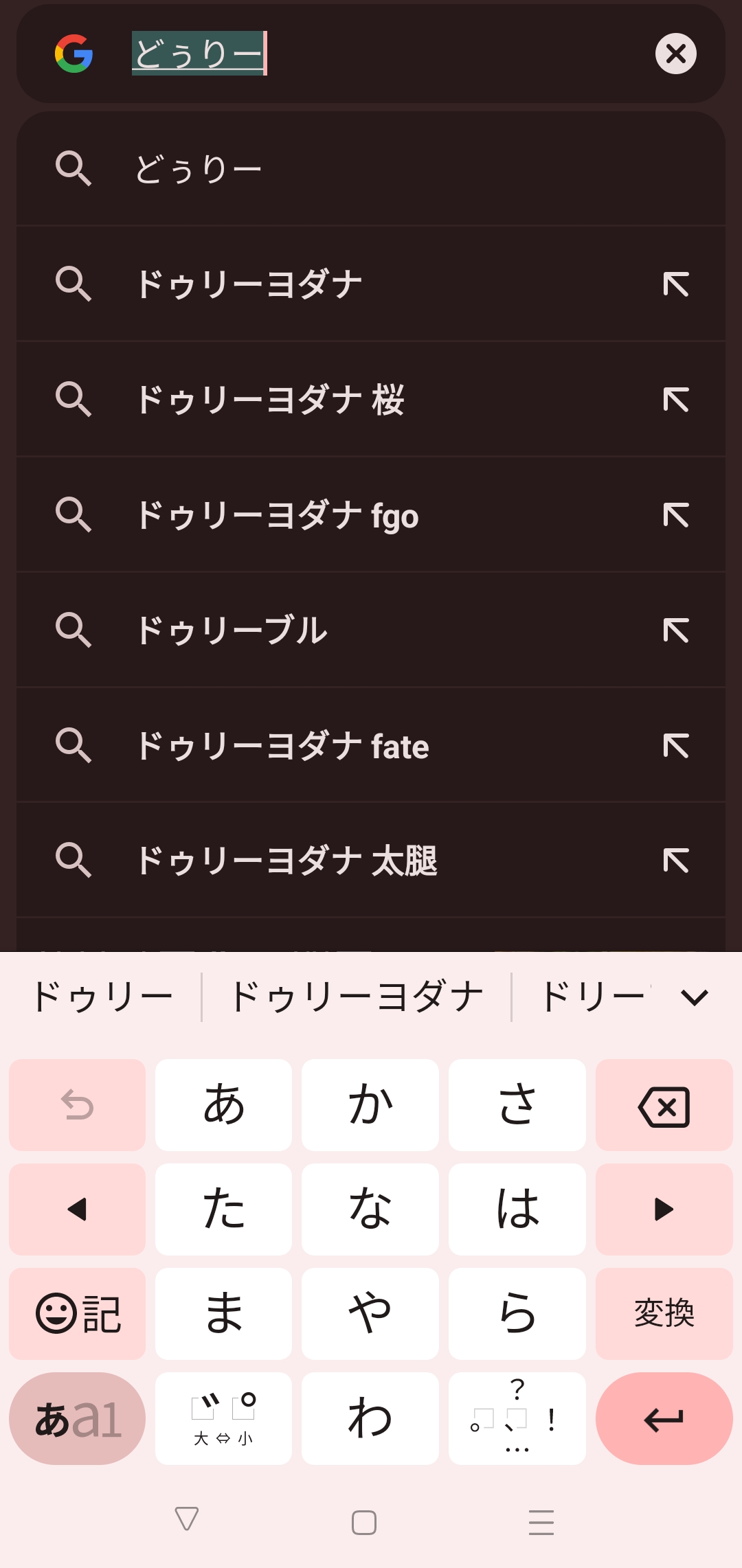Tap the 変換 conversion key
The height and width of the screenshot is (1568, 742).
tap(664, 1313)
